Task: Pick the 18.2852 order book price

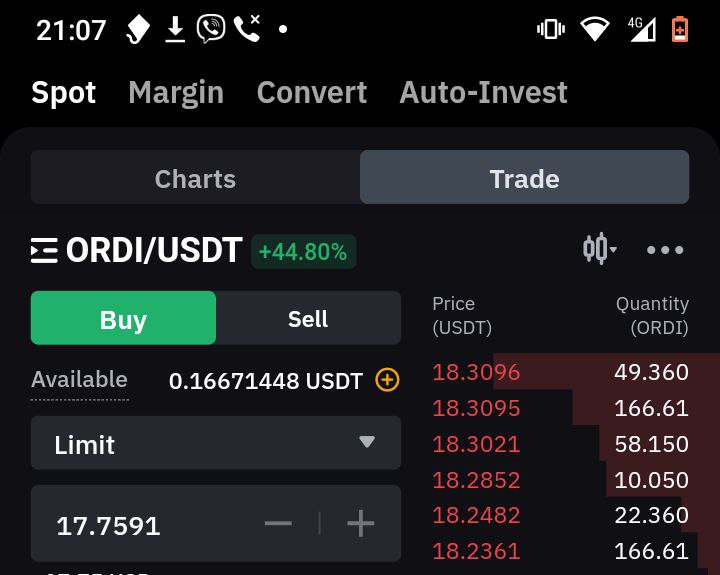Action: (x=476, y=480)
